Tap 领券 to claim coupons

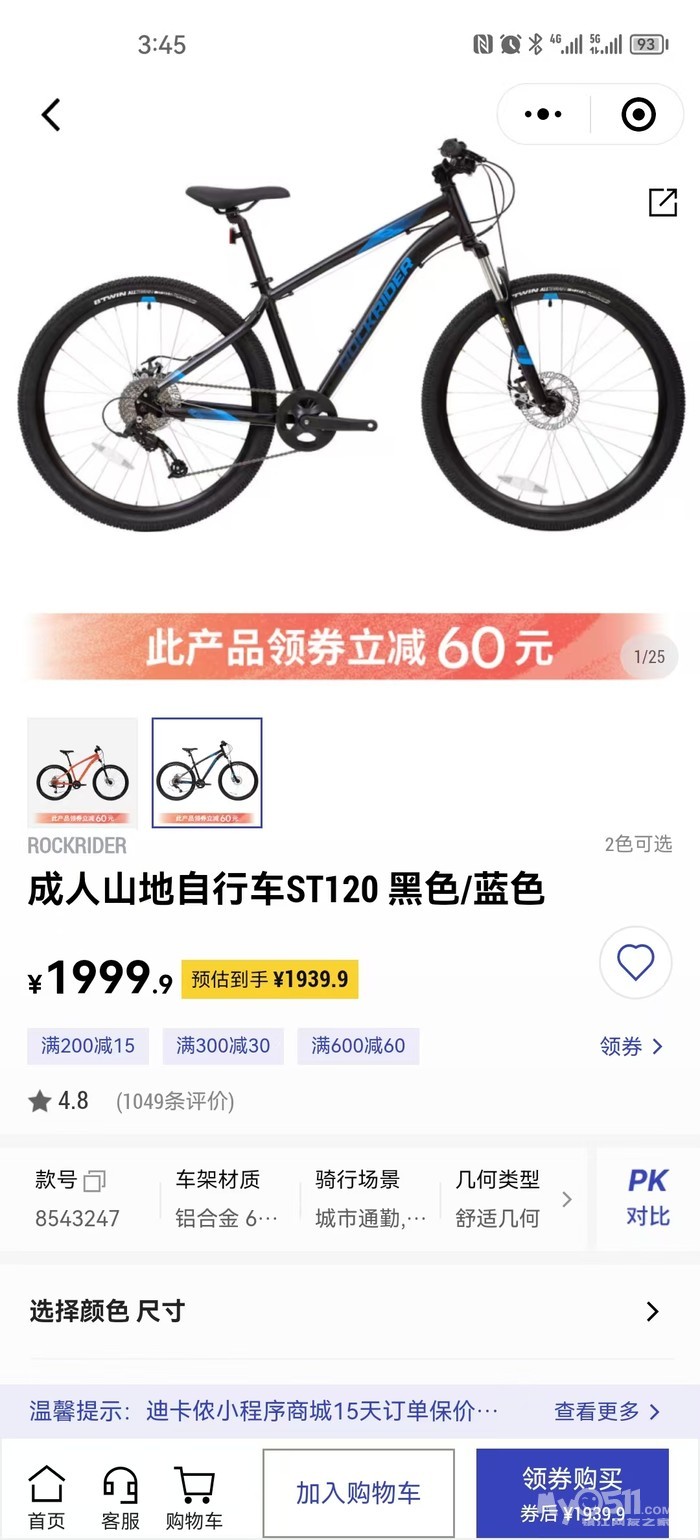point(631,1046)
